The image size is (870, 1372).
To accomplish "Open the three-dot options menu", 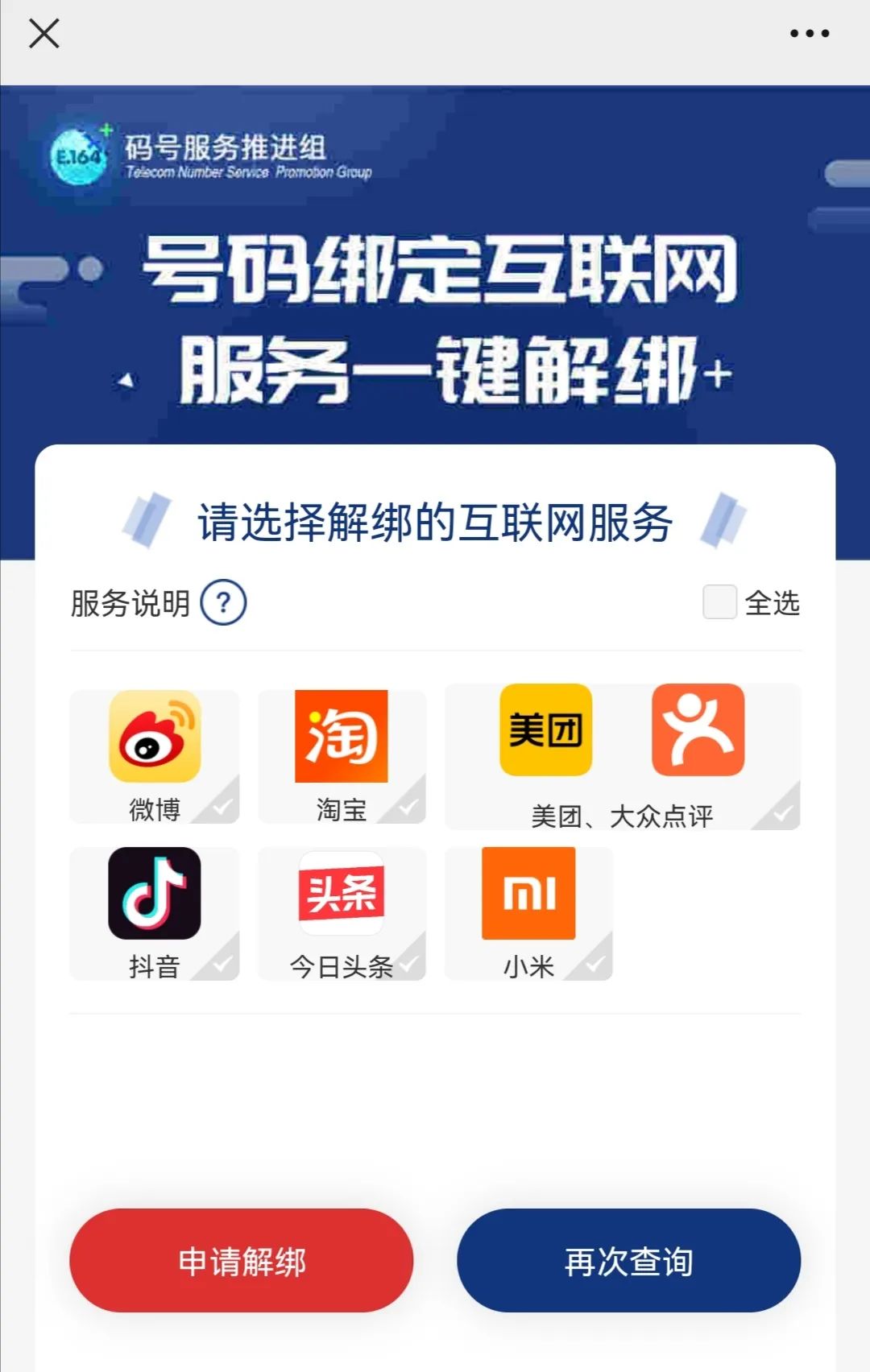I will 810,32.
